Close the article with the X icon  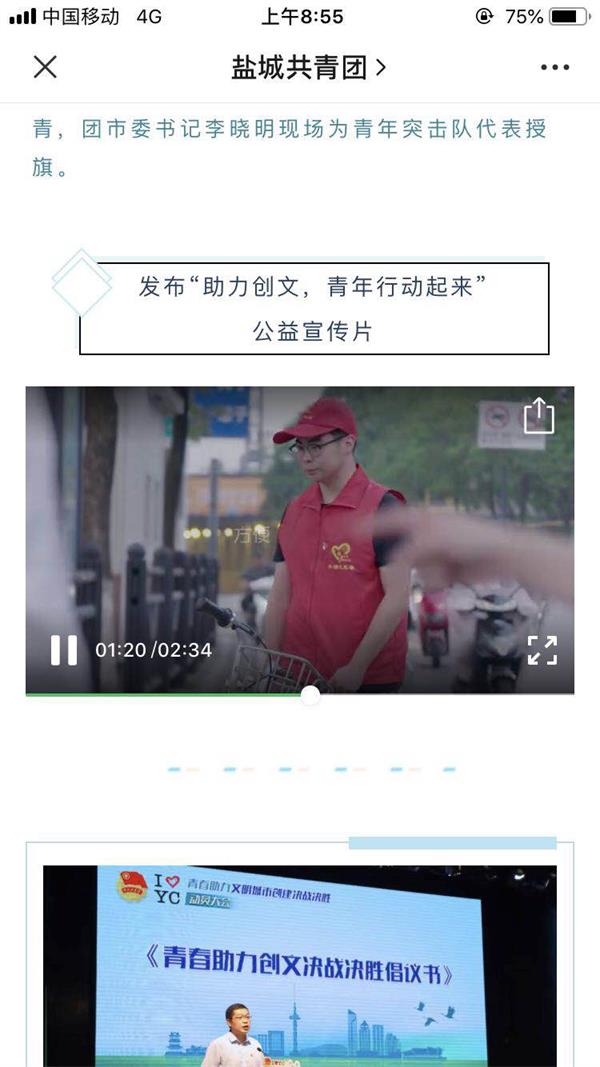[x=45, y=67]
